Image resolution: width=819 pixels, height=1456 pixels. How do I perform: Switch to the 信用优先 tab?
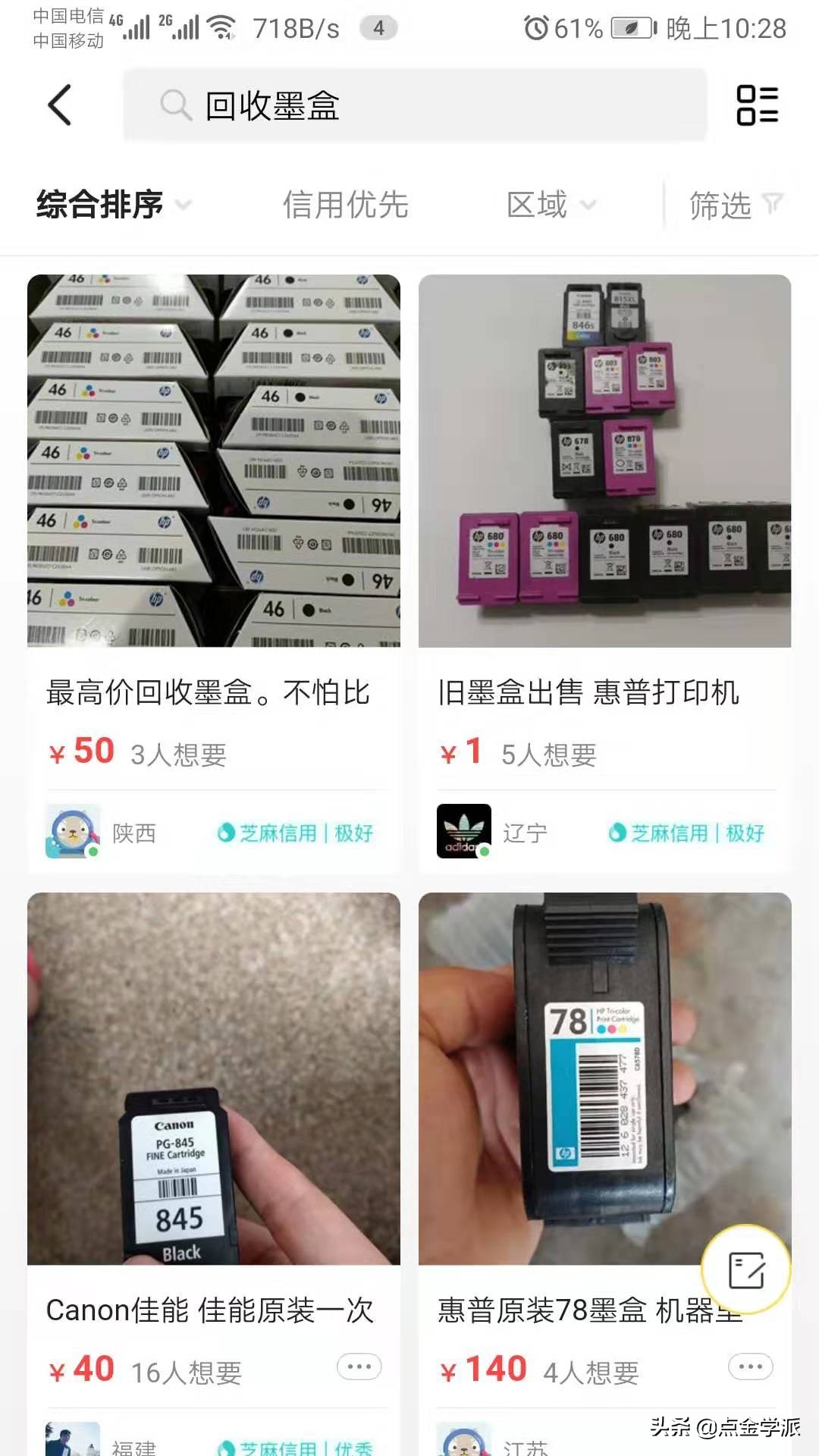[x=346, y=204]
